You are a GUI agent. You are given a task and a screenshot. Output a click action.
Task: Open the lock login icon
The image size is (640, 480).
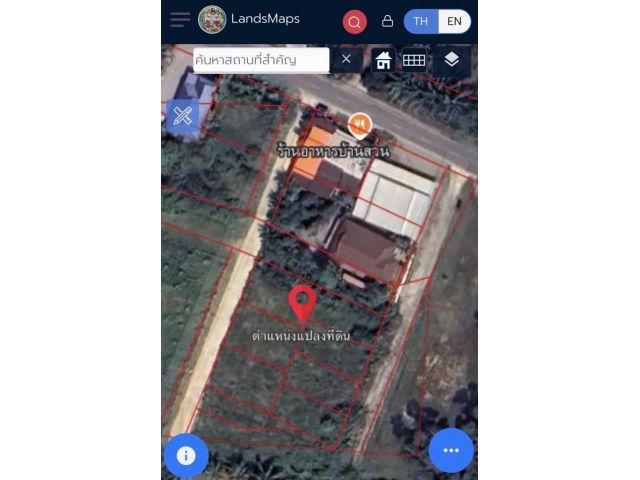click(x=387, y=21)
